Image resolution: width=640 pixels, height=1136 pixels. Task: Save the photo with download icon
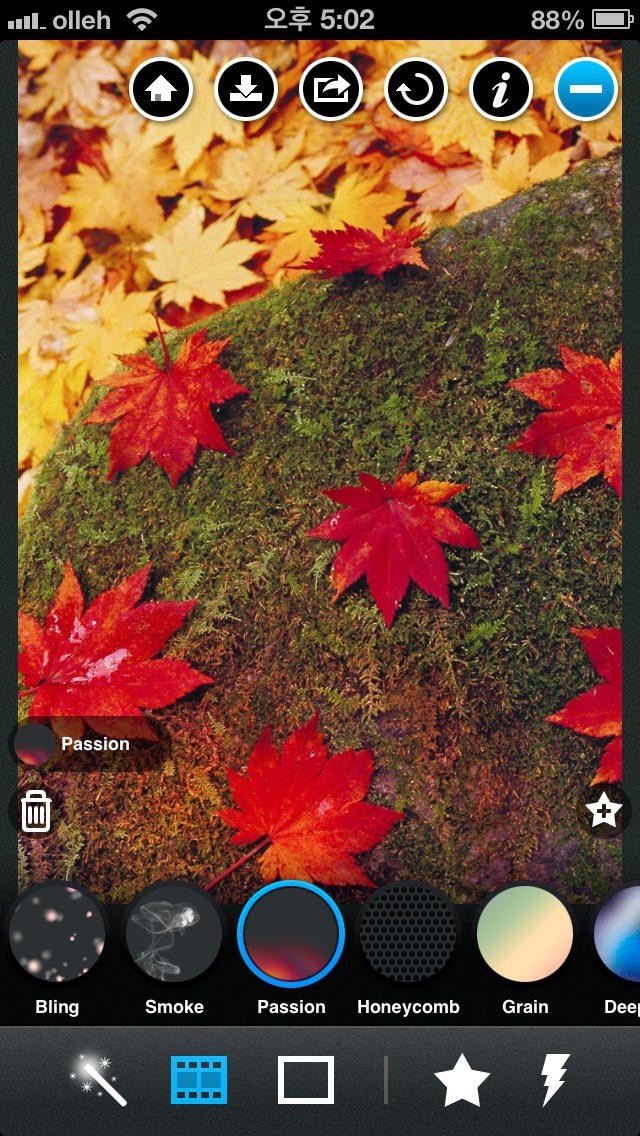pos(246,89)
